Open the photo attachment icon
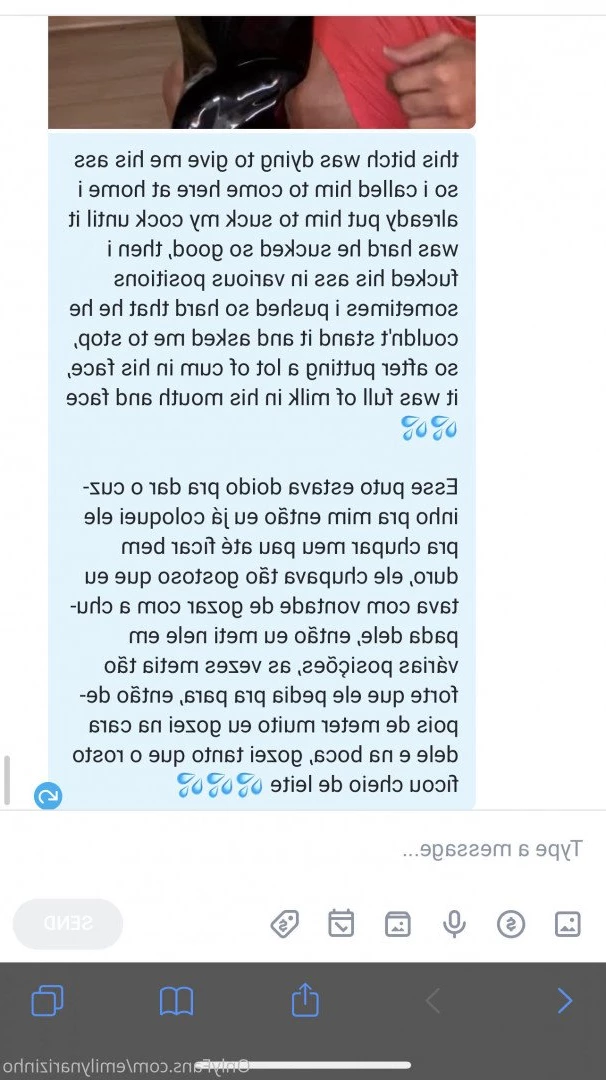 (568, 923)
